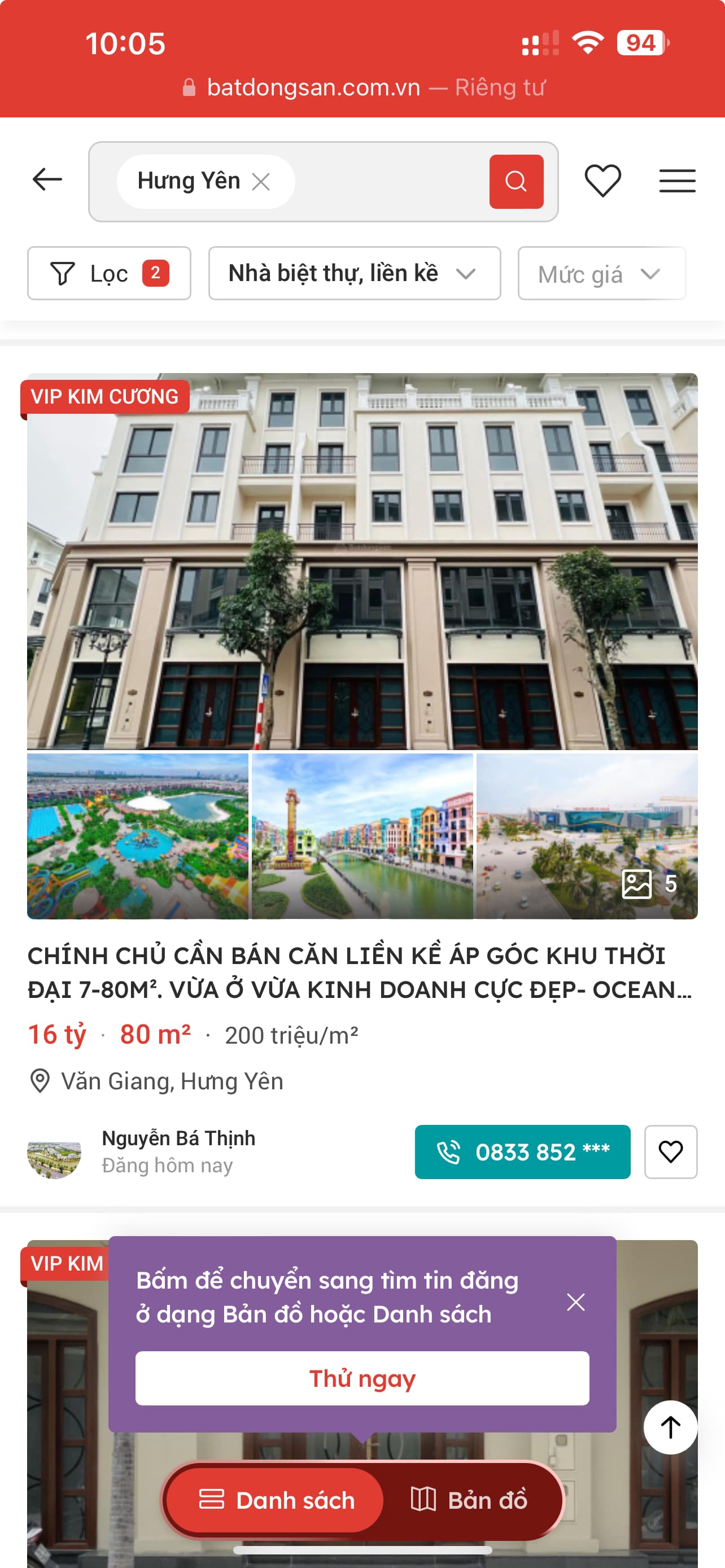Open the Lọc filter options
The width and height of the screenshot is (725, 1568).
[109, 273]
